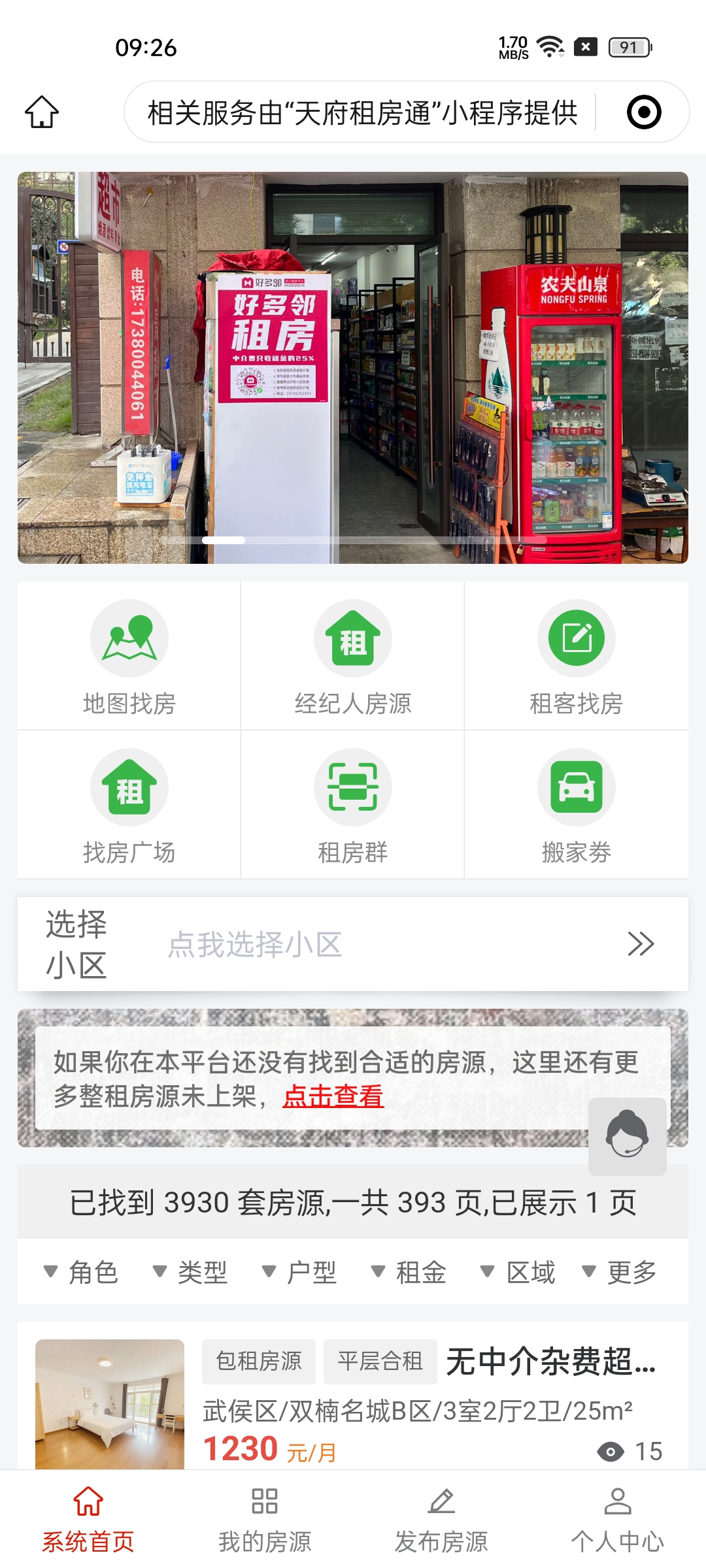Expand the 区域 filter
Screen dimensions: 706x1568
click(518, 1272)
